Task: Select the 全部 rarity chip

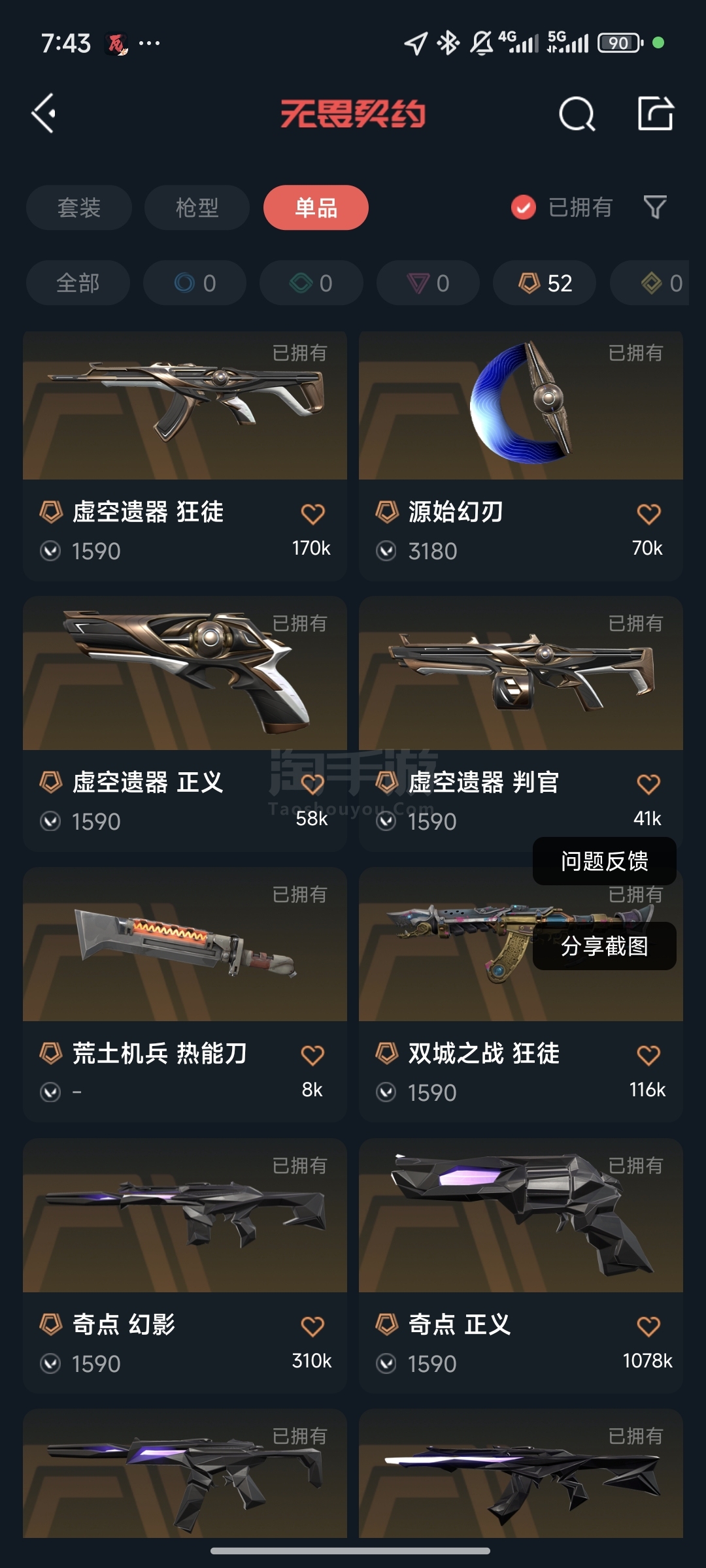Action: [78, 283]
